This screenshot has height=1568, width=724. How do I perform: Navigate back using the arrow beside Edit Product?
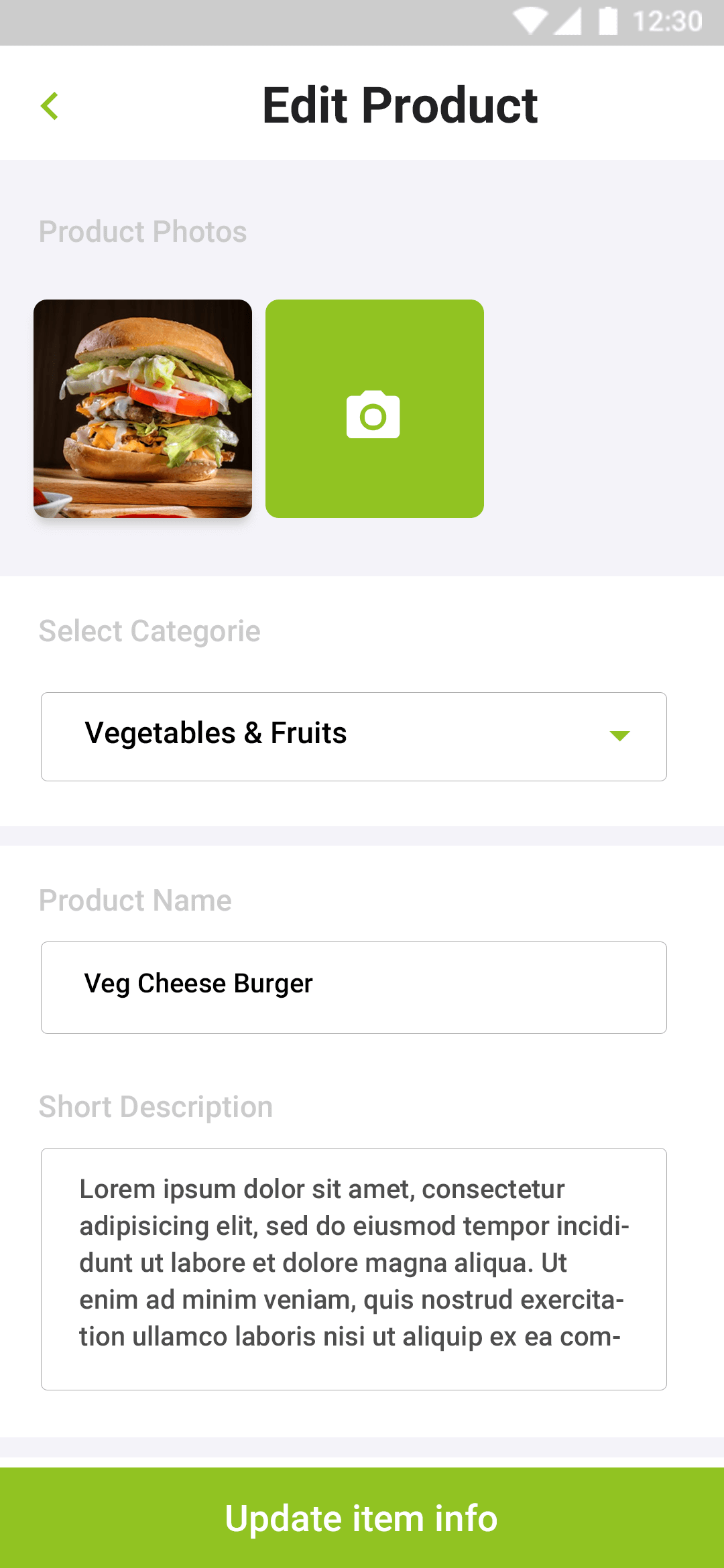click(49, 106)
